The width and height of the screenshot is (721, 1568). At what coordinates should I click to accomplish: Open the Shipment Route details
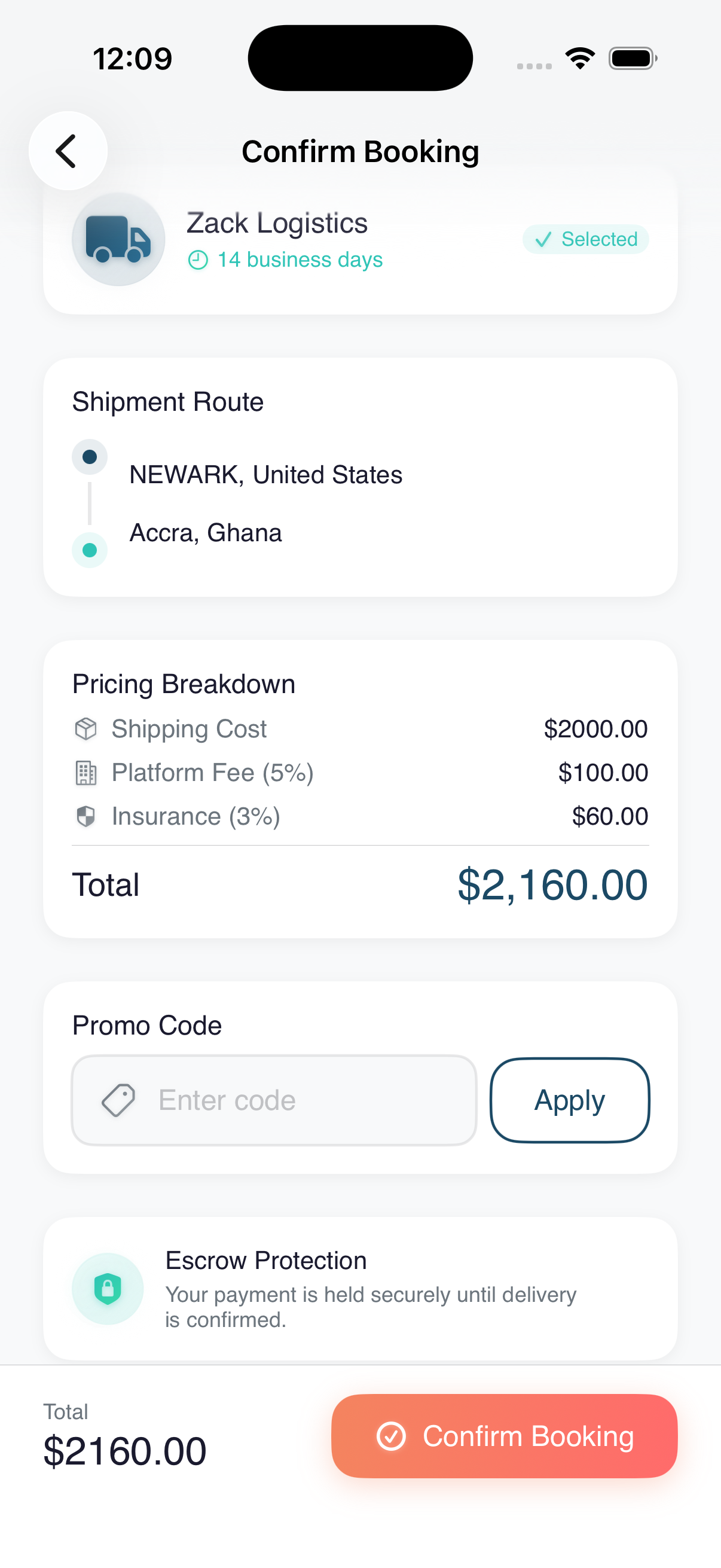(168, 401)
